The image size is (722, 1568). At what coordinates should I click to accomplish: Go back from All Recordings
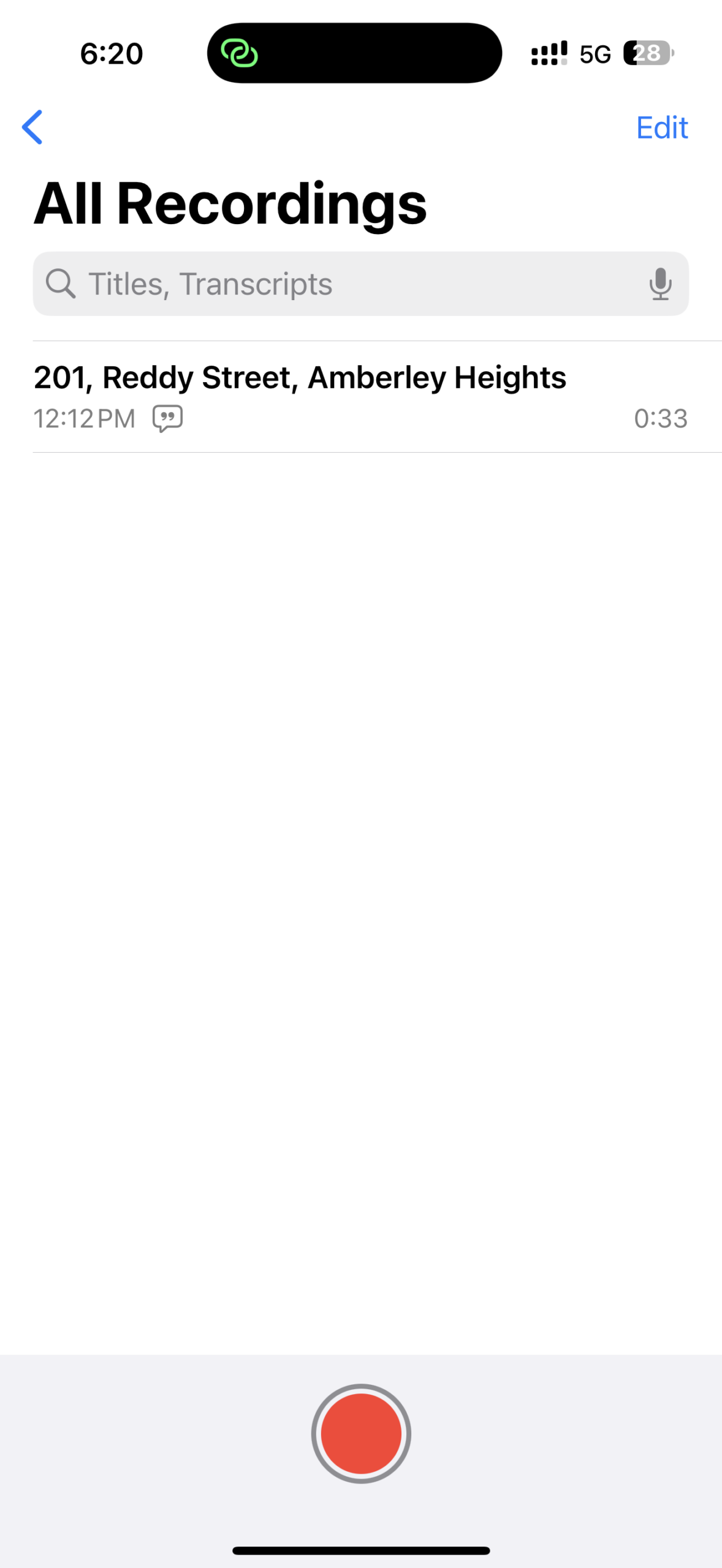32,127
